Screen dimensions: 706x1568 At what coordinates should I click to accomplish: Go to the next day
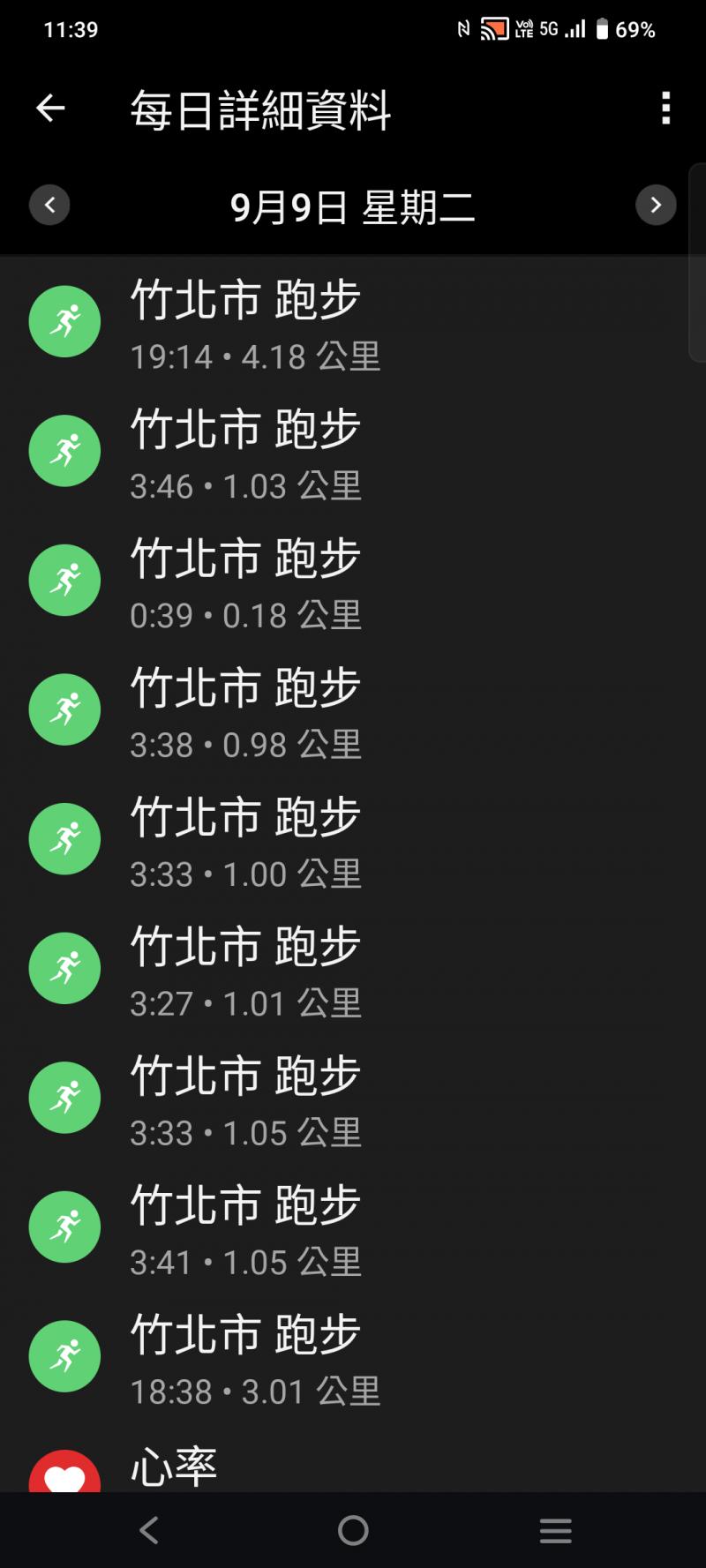click(x=655, y=206)
